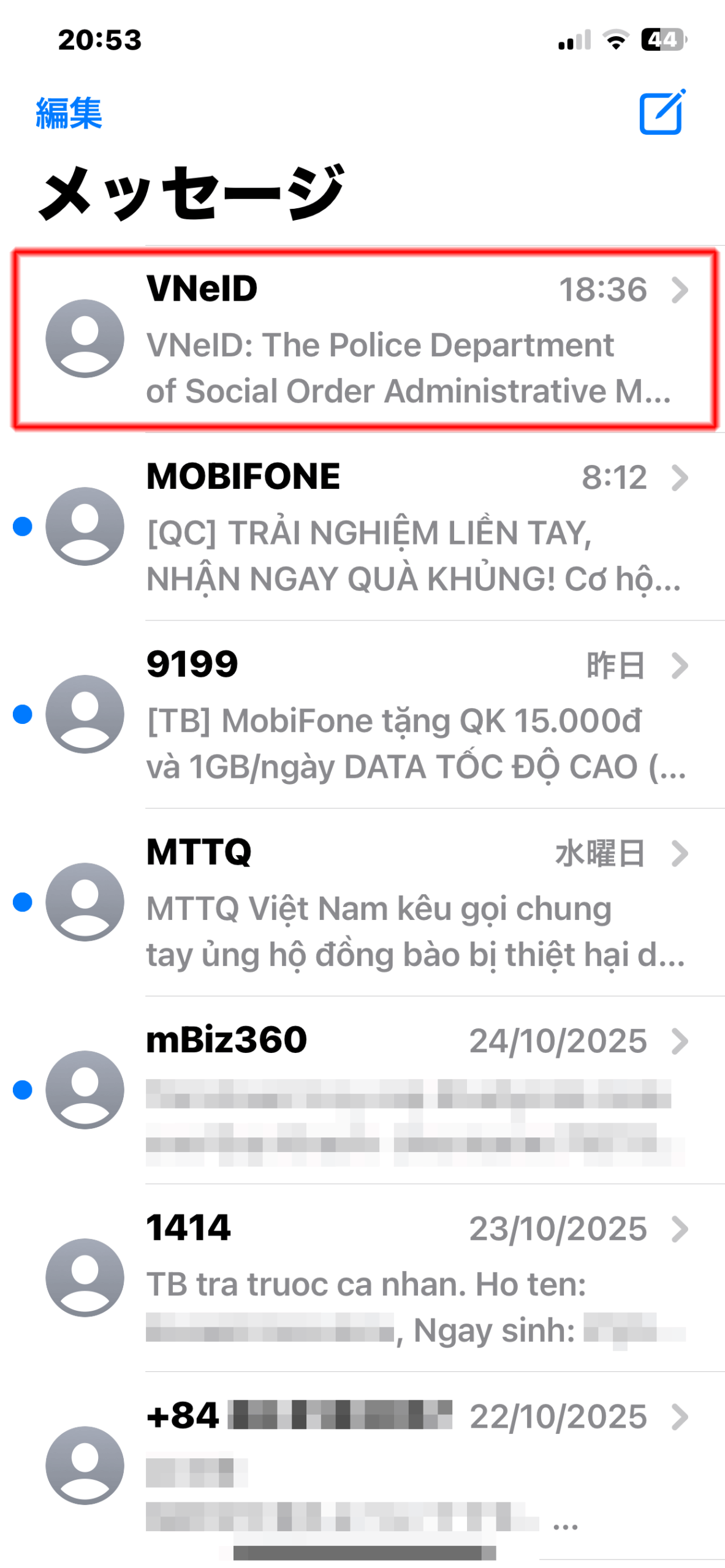
Task: Tap the 編集 edit button
Action: (69, 113)
